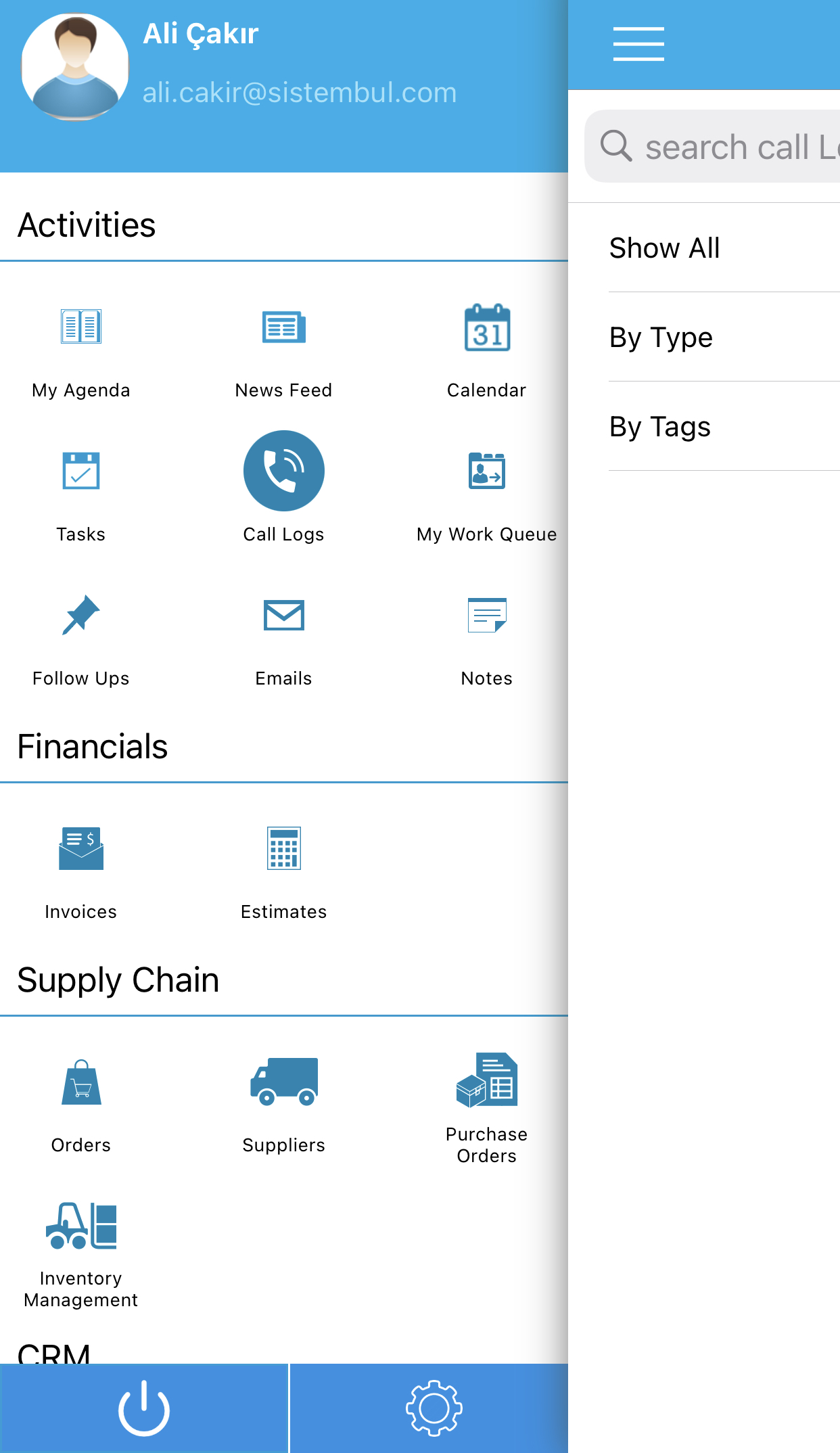The image size is (840, 1453).
Task: Tap the power logout button
Action: click(144, 1408)
